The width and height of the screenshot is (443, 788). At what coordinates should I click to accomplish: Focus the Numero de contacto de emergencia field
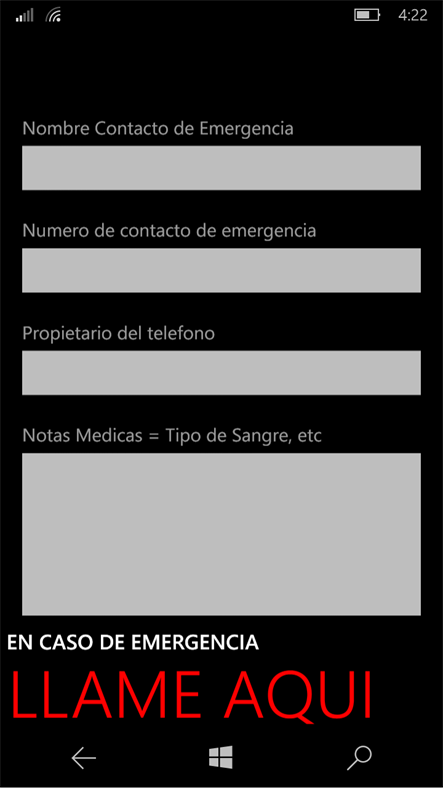[221, 270]
